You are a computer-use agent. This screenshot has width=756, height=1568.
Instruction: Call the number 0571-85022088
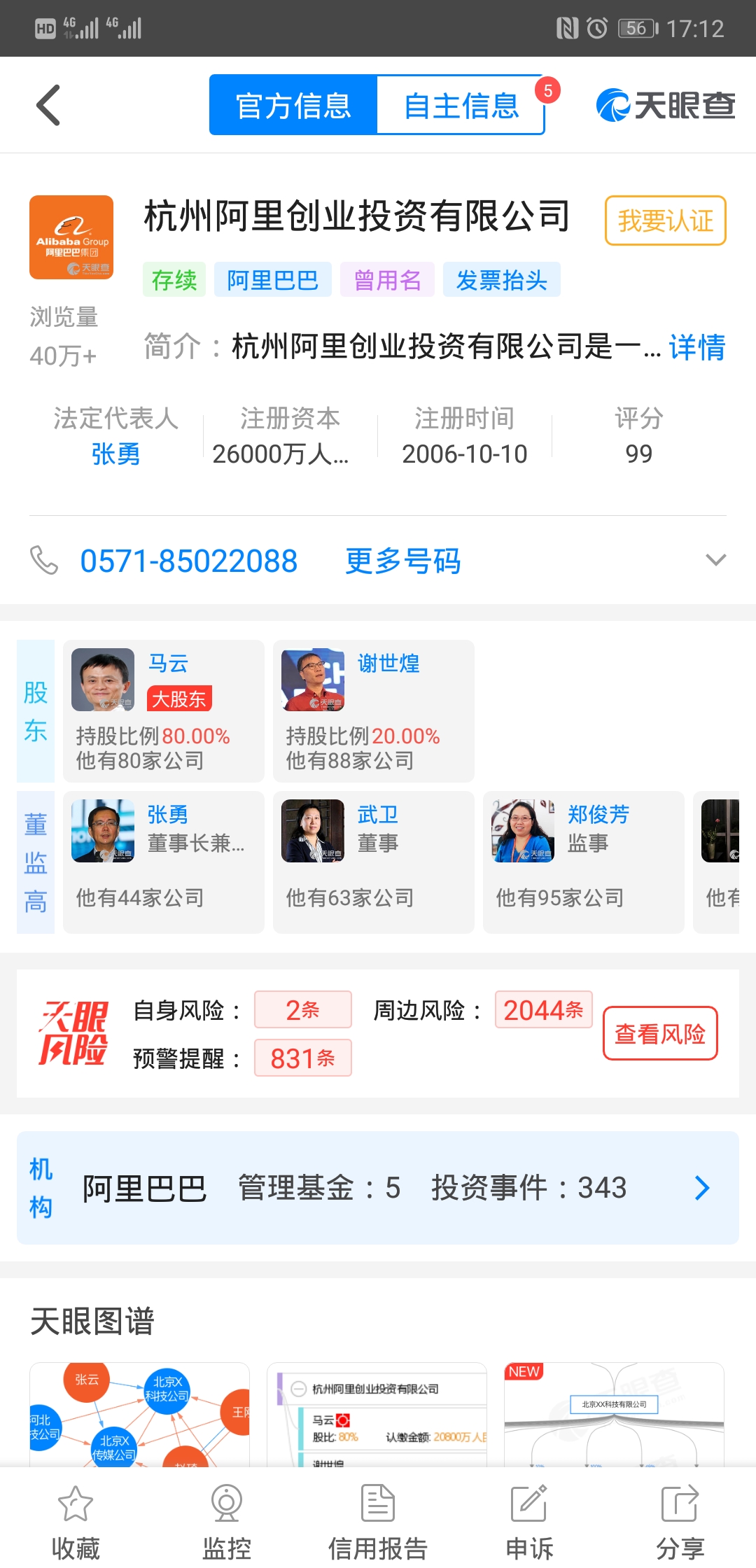point(189,561)
